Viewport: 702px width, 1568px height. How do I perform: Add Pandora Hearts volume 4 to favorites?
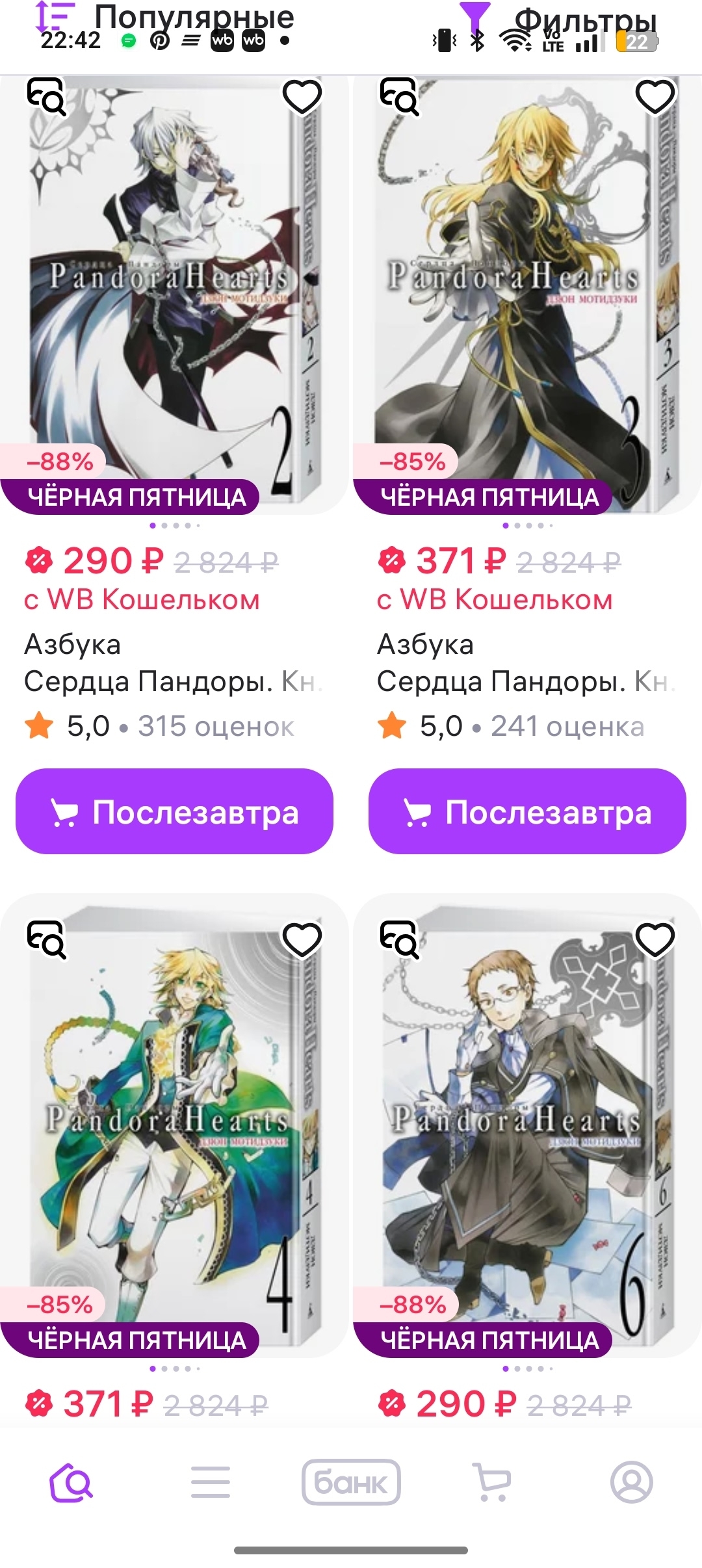click(x=302, y=939)
